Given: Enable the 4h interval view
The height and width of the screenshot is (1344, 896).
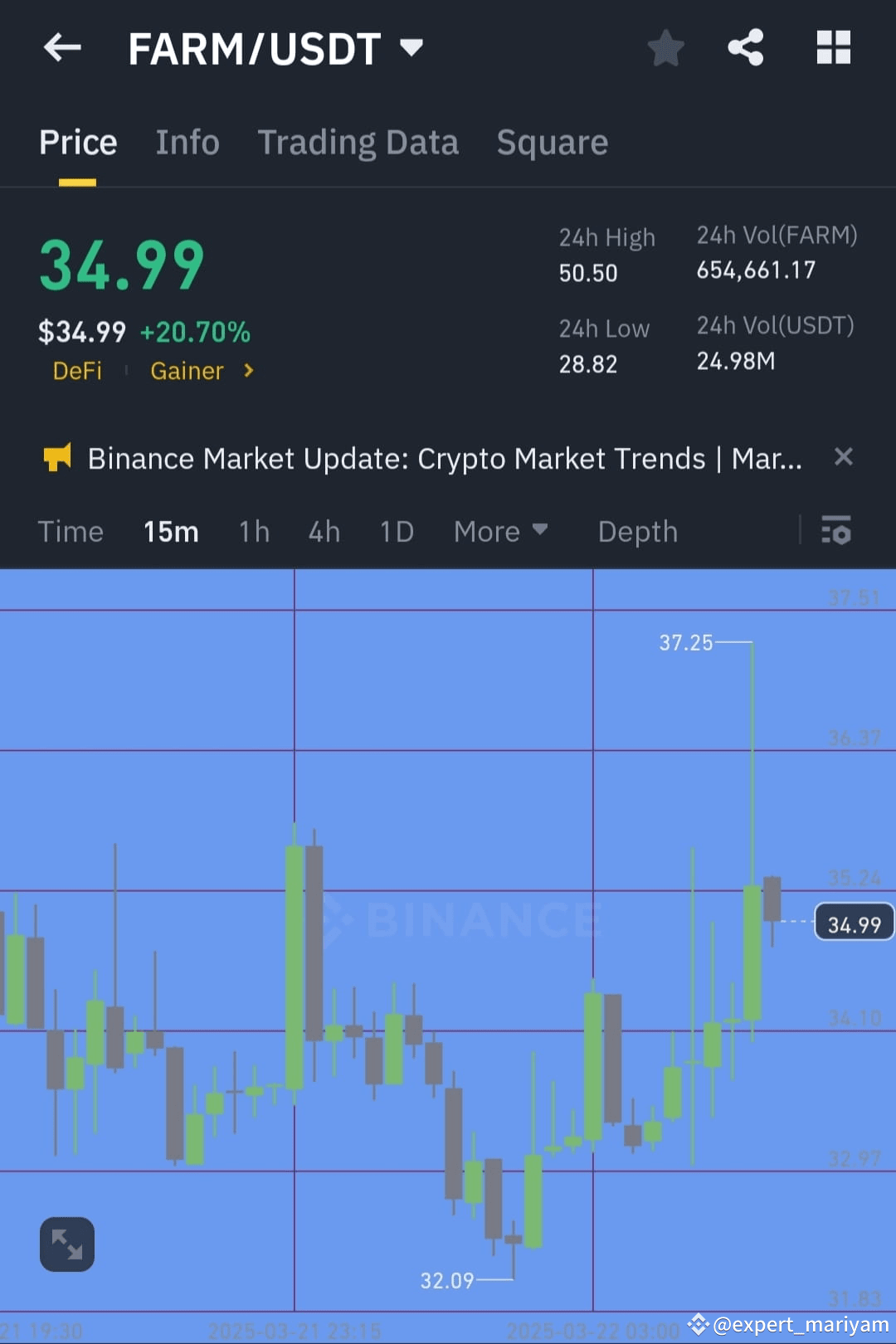Looking at the screenshot, I should [x=324, y=531].
